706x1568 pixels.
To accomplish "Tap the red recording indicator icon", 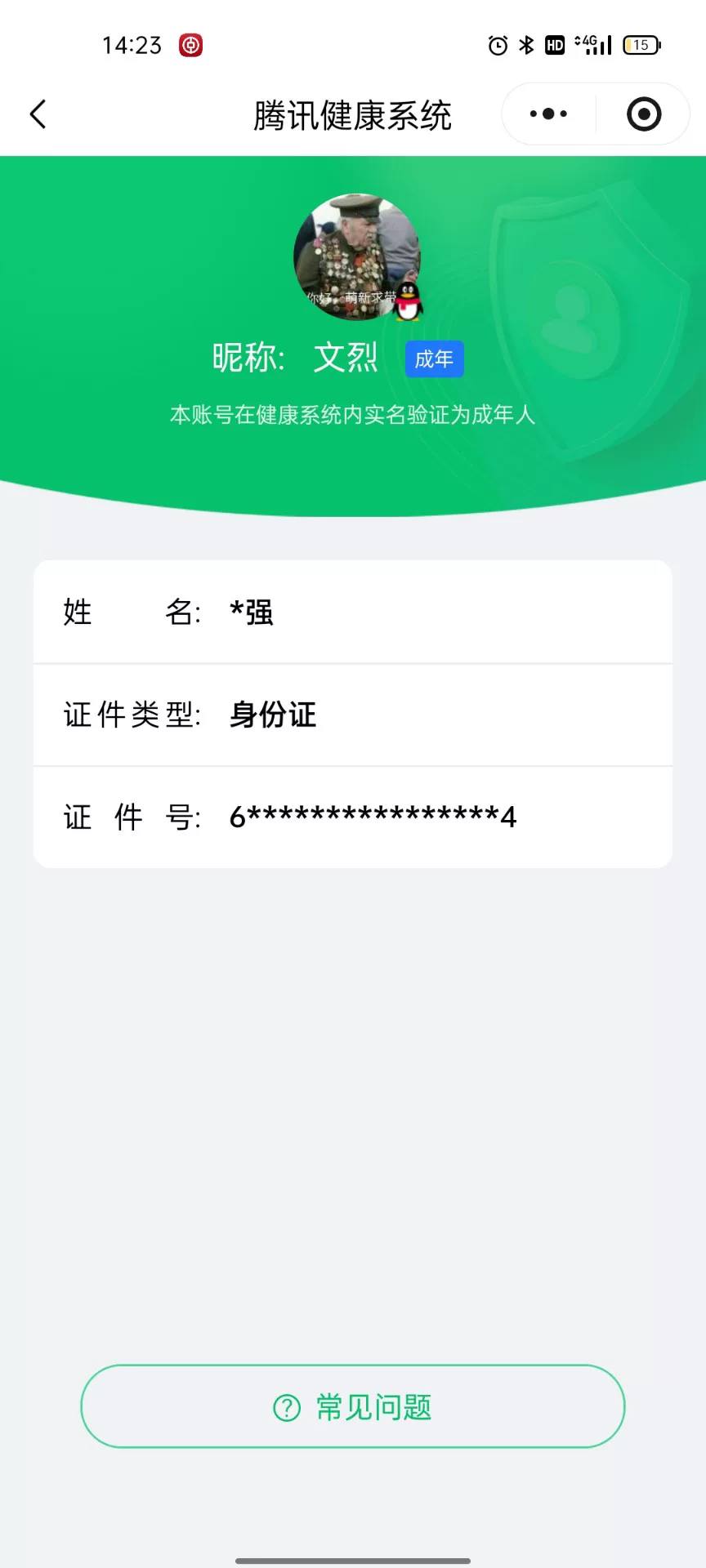I will pos(190,45).
